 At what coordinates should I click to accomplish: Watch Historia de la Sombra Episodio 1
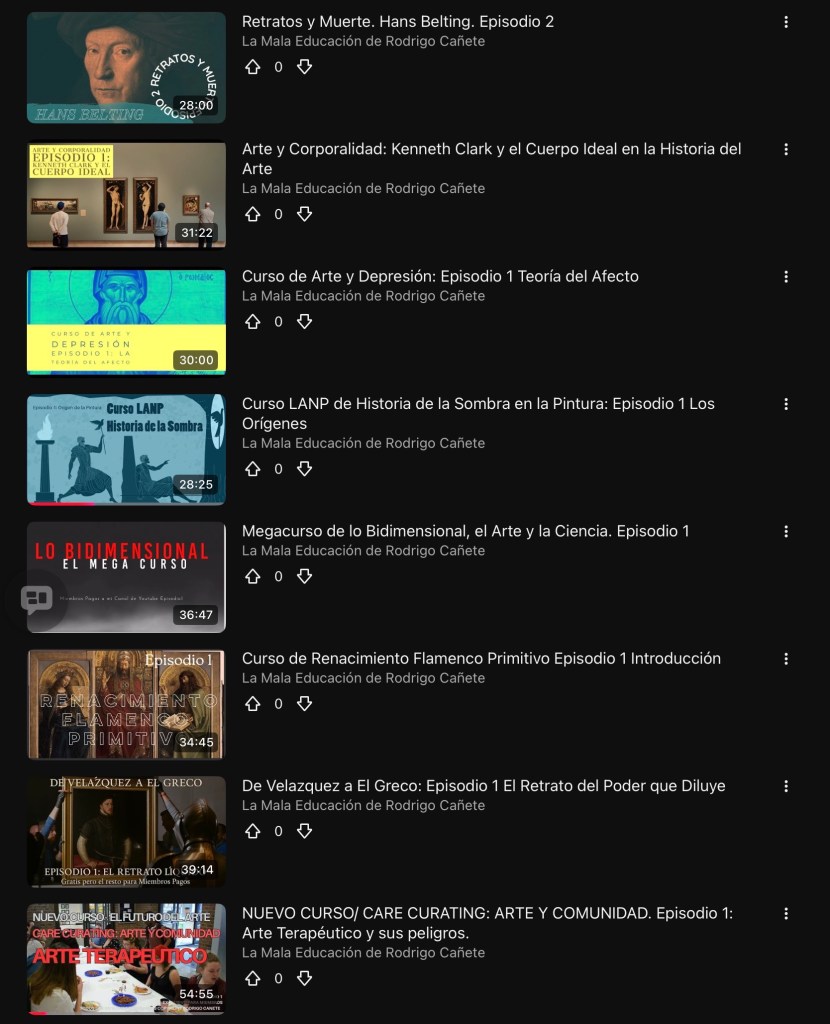pyautogui.click(x=126, y=449)
